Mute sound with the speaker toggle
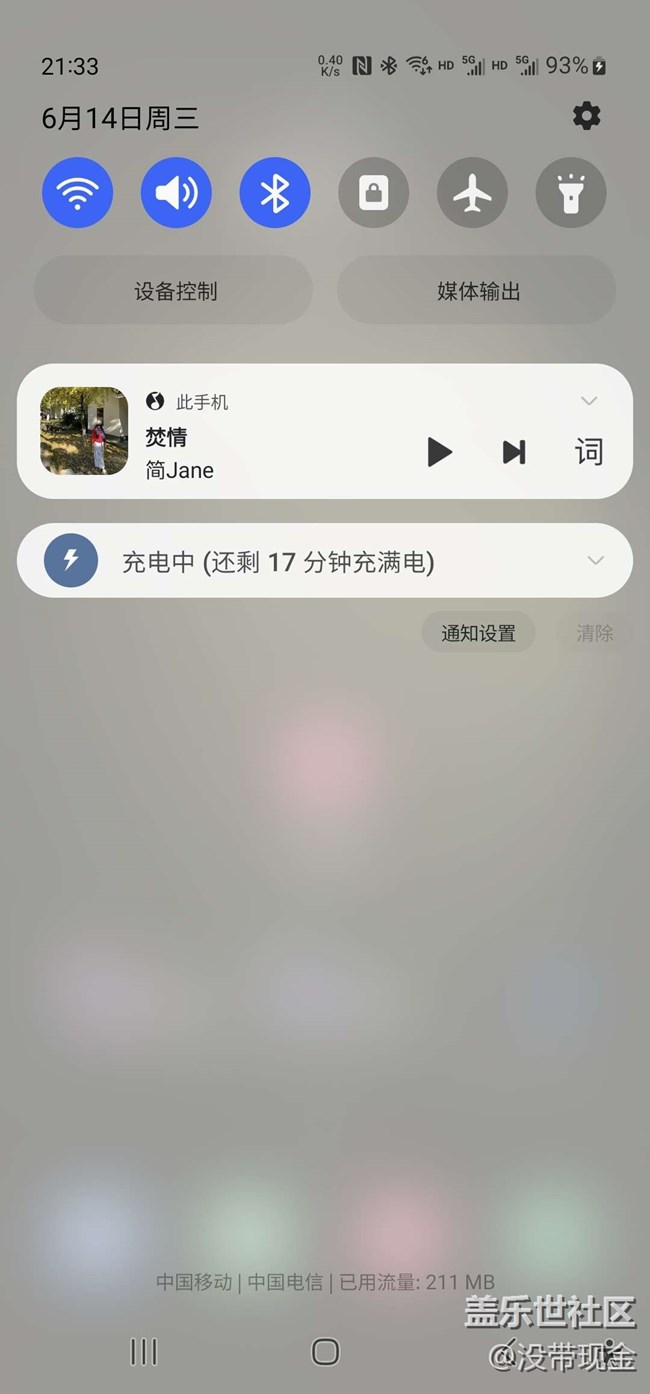650x1394 pixels. point(176,193)
